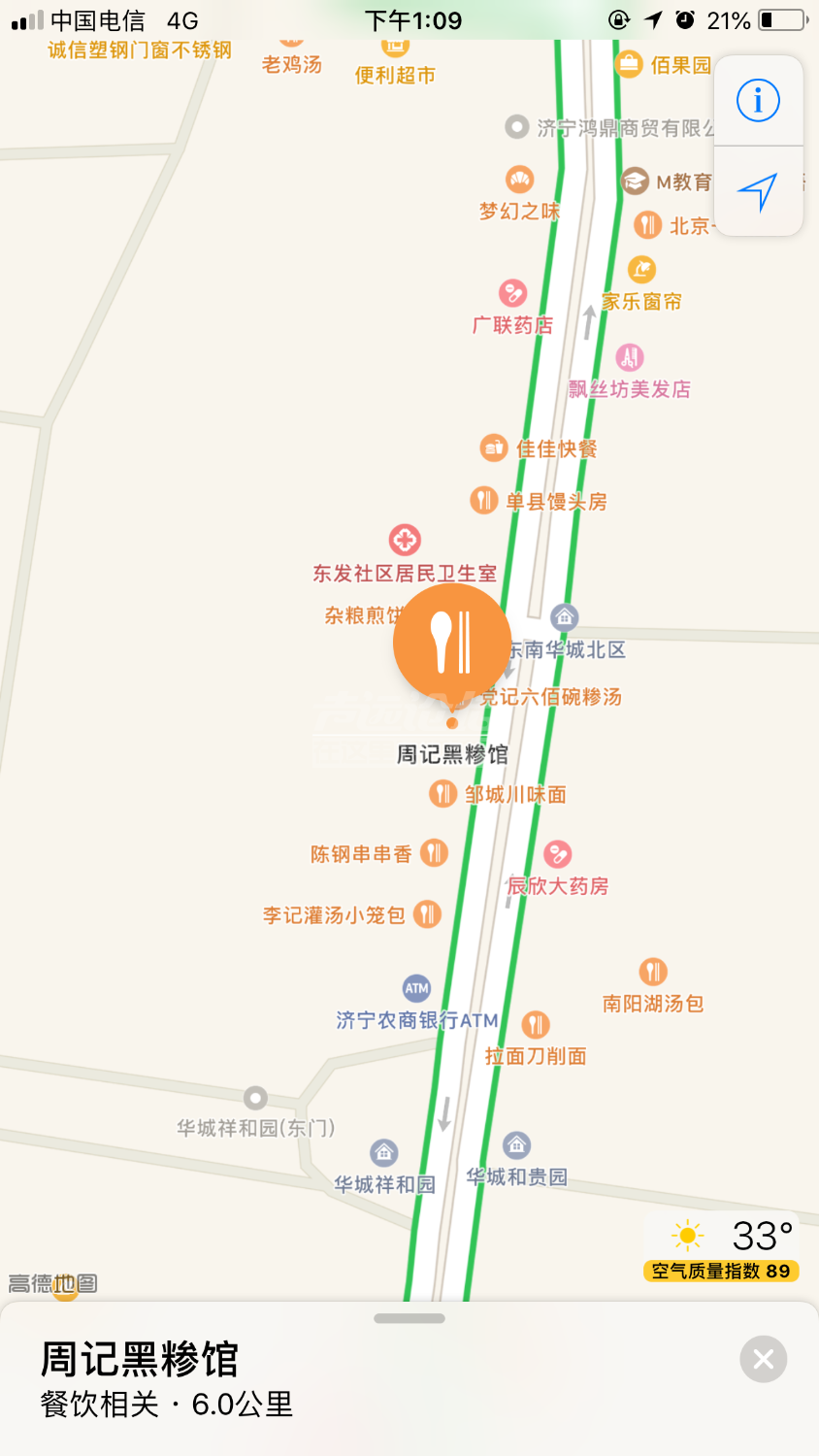
Task: Select the 南阳湖汤包 restaurant marker
Action: point(653,972)
